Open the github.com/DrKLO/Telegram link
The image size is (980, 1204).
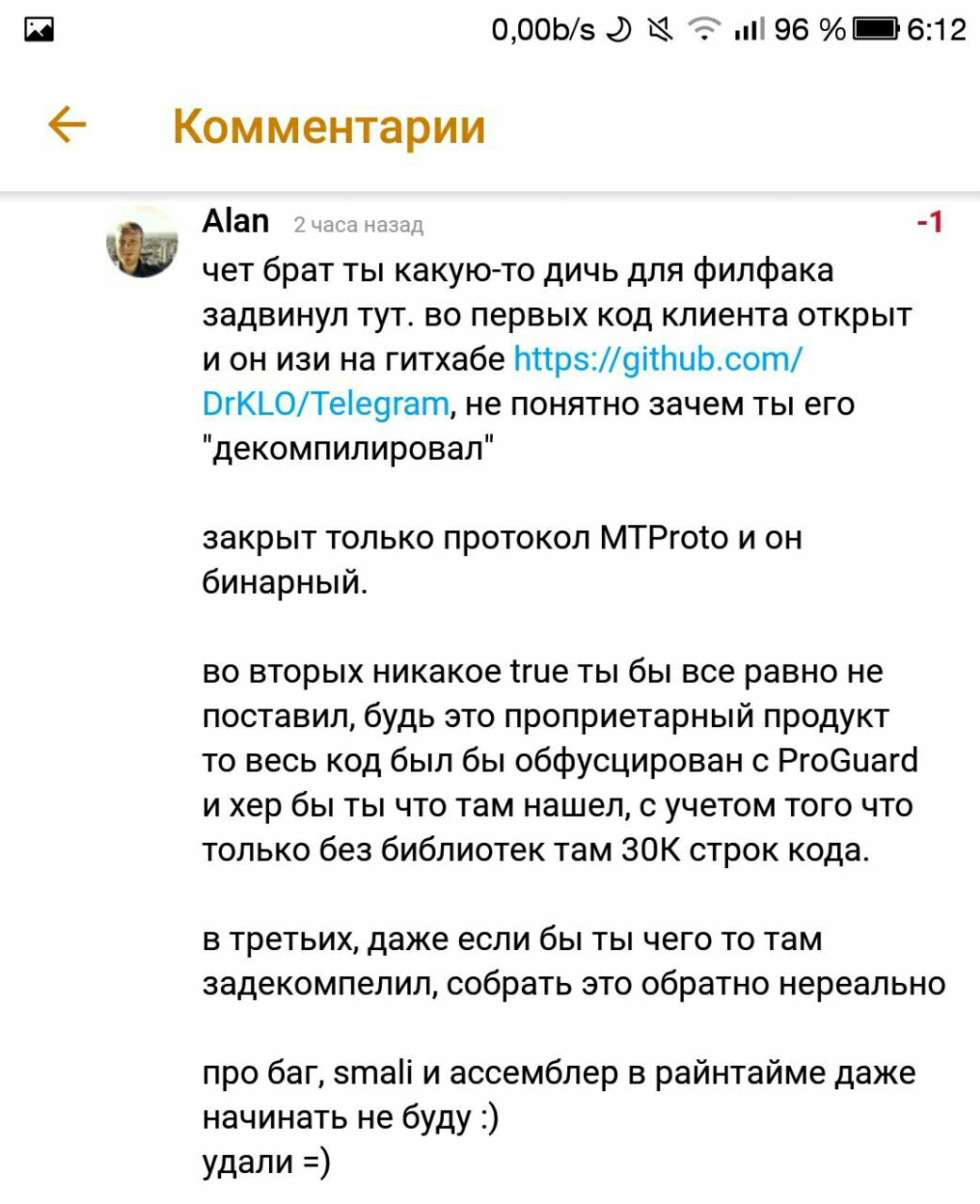coord(656,359)
